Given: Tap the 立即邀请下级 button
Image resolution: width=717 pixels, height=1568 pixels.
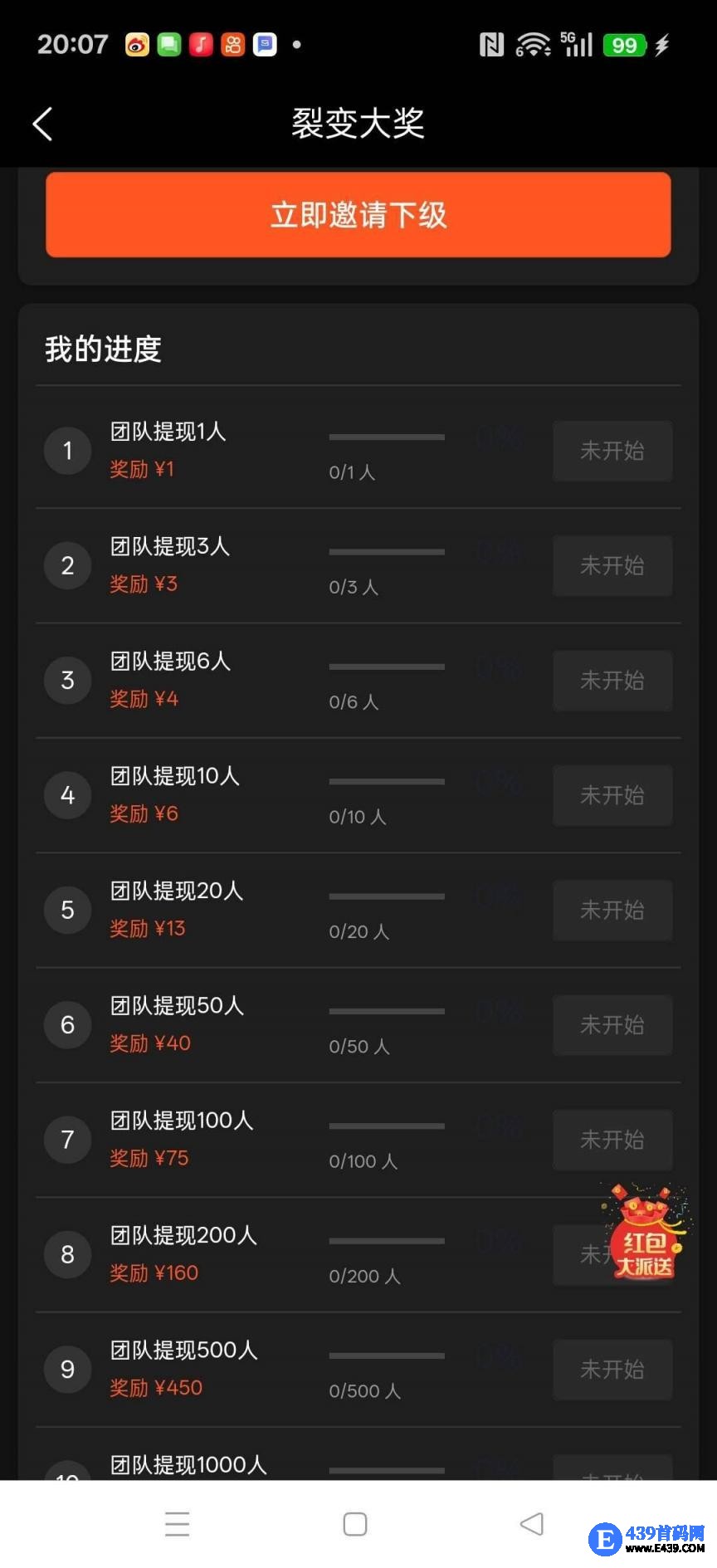Looking at the screenshot, I should click(x=358, y=215).
